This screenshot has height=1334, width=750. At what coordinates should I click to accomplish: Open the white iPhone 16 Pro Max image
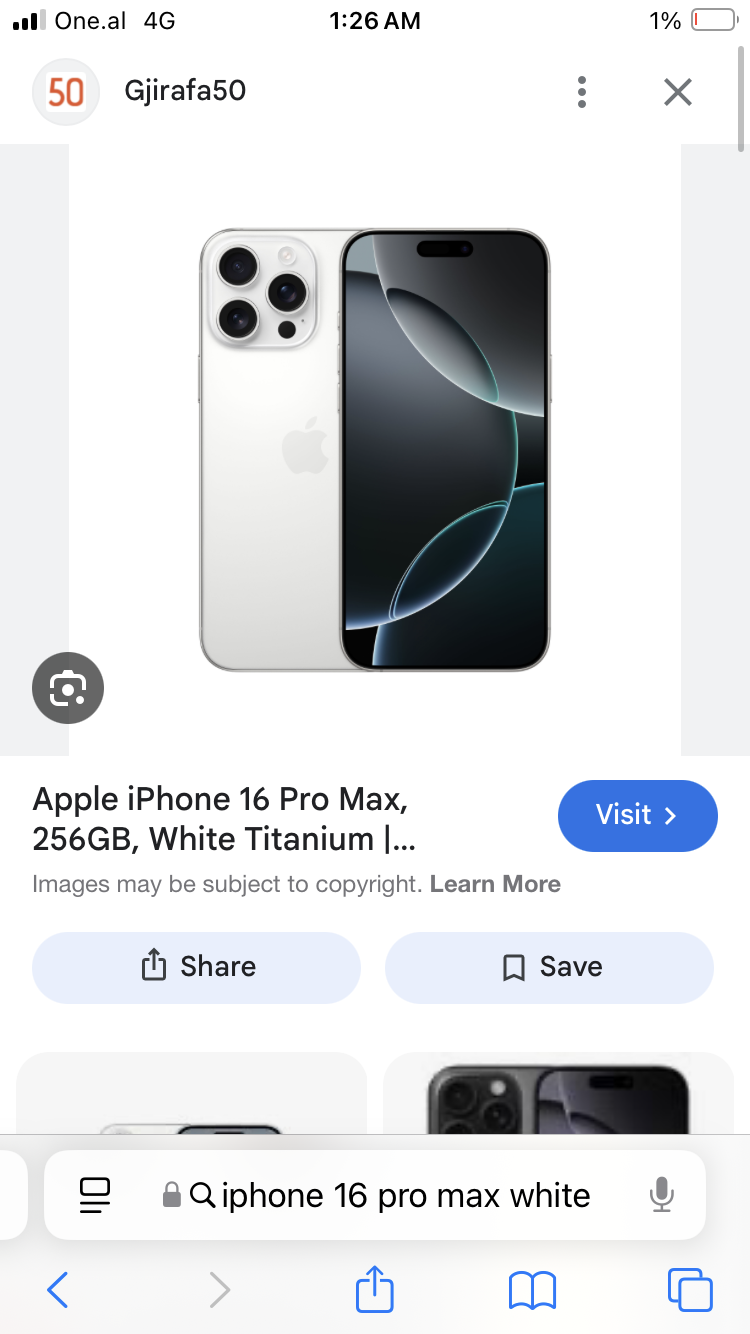(374, 450)
